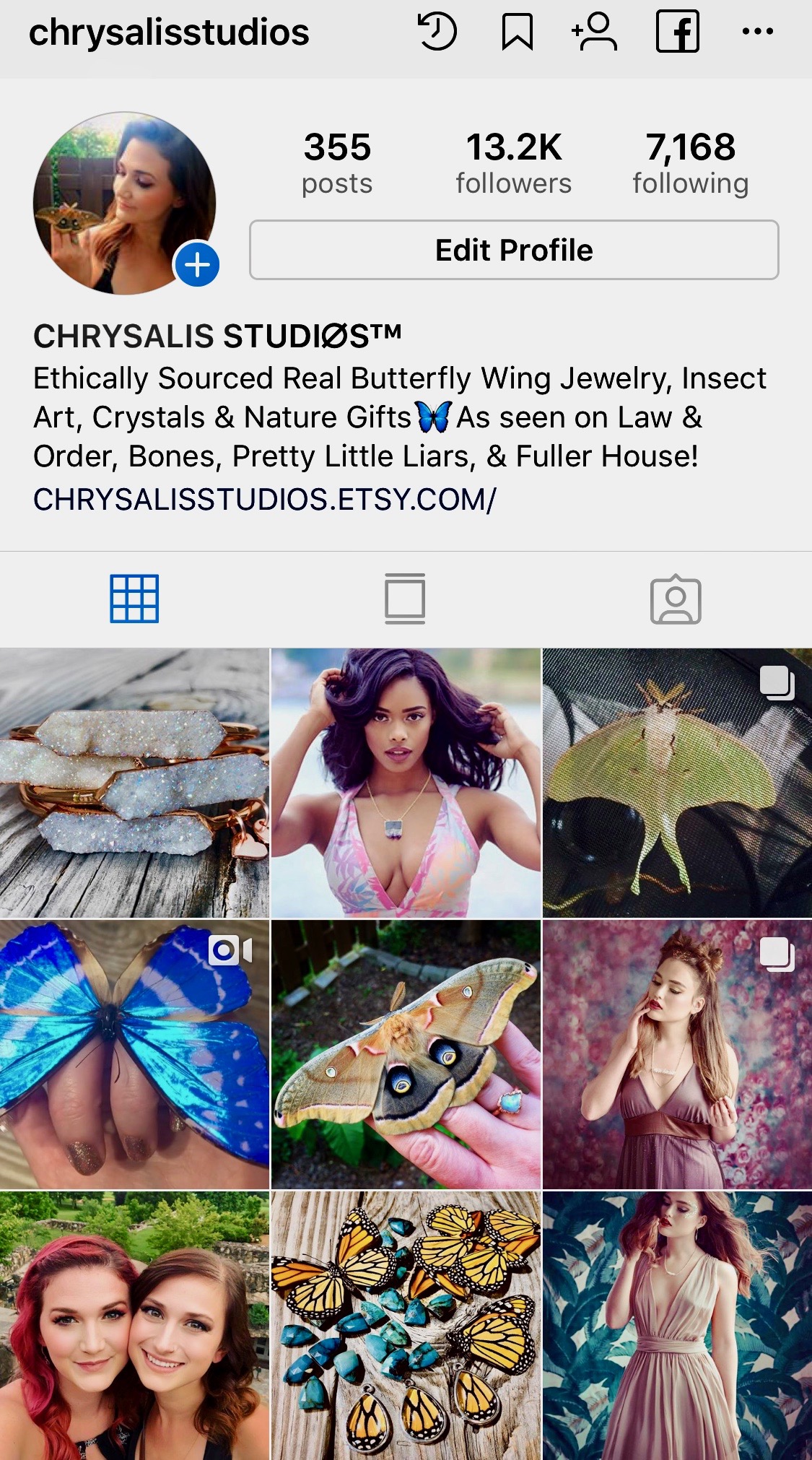
Task: Open CHRYSALISSTUDIOS.ETSY.COM link
Action: (265, 499)
